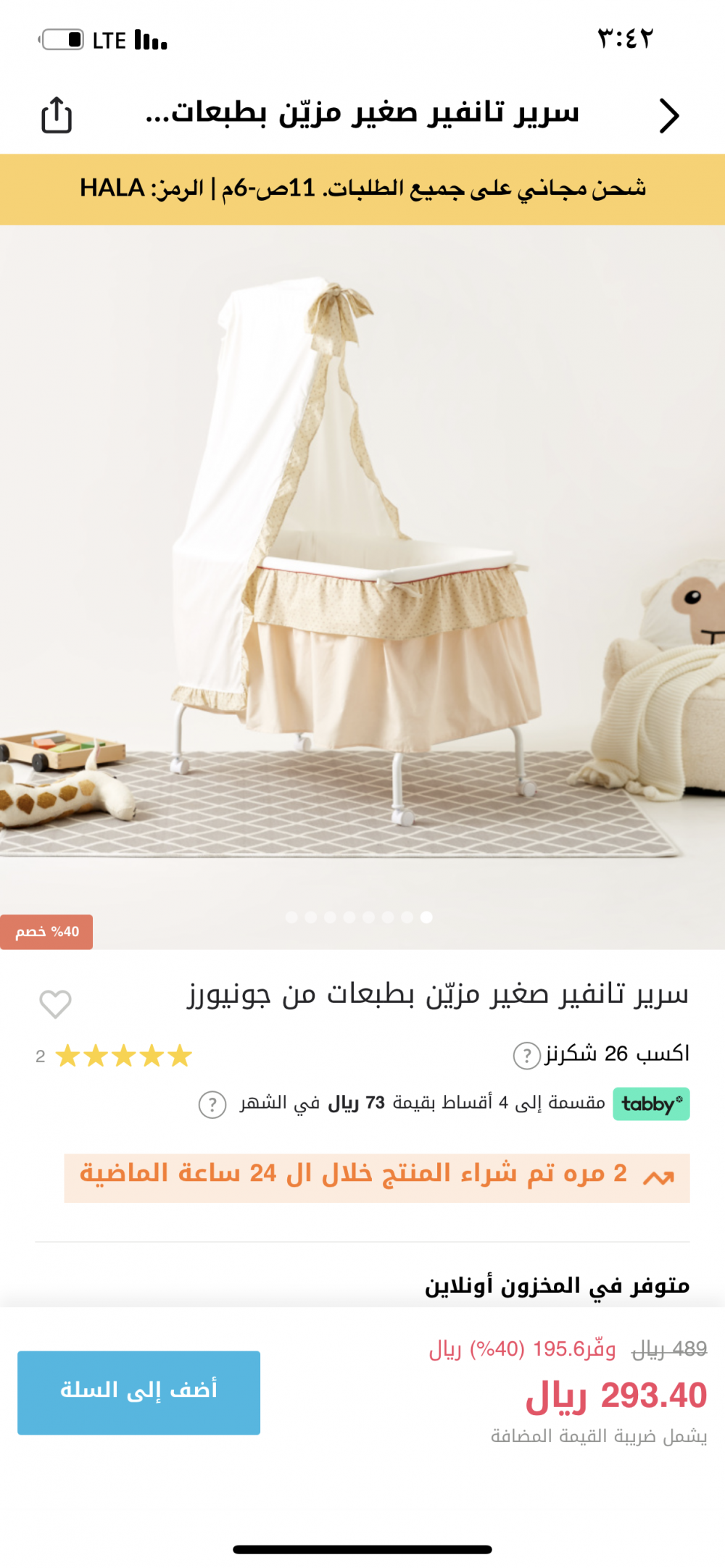Open Shukrans points help question mark
Screen dimensions: 725x1568
click(526, 1055)
